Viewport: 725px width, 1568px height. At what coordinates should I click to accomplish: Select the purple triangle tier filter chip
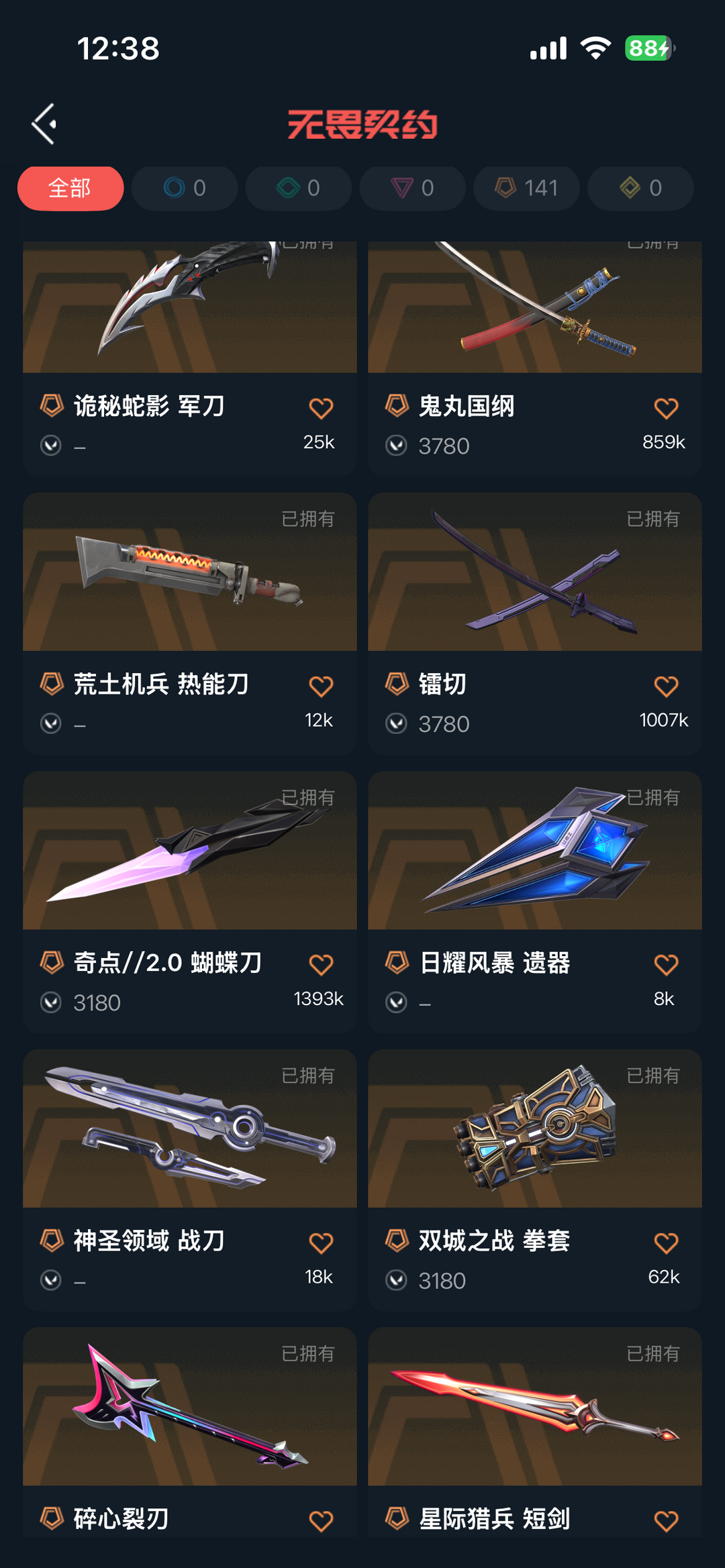pos(413,189)
